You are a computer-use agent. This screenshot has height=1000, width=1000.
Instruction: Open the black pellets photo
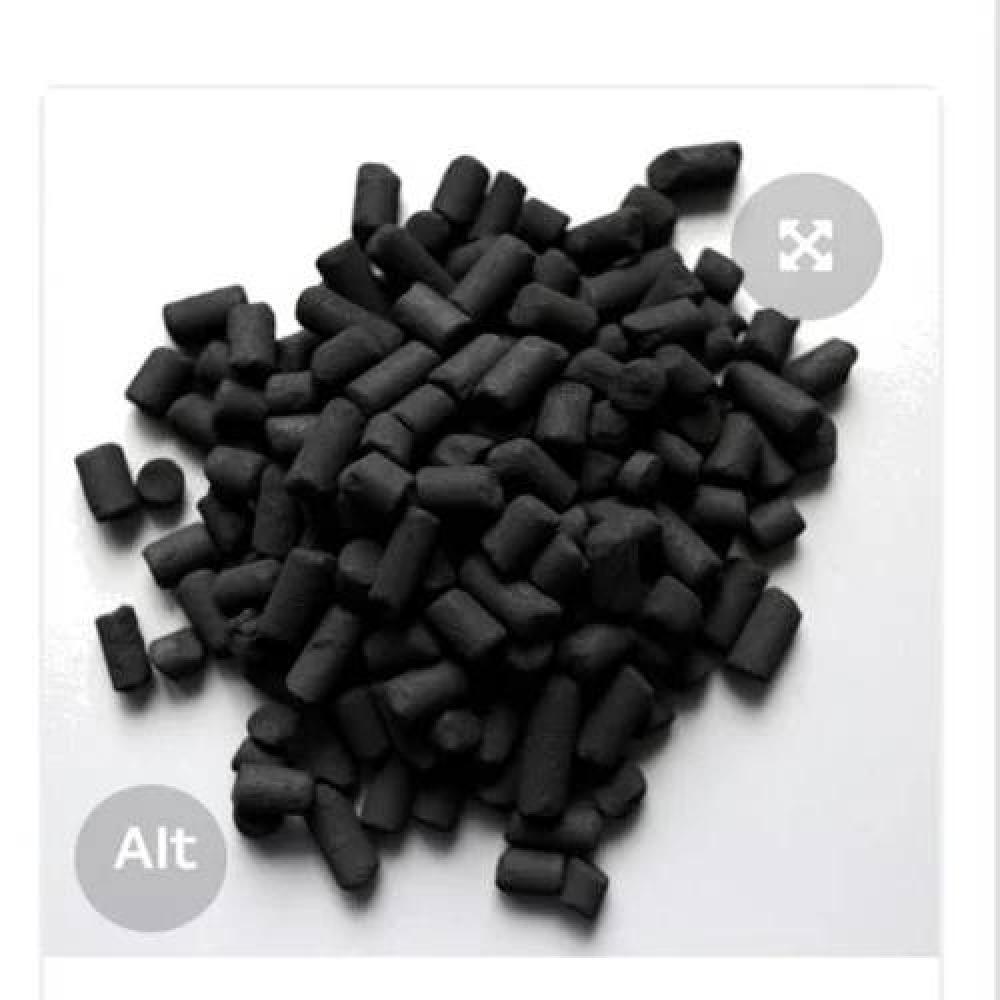click(480, 520)
